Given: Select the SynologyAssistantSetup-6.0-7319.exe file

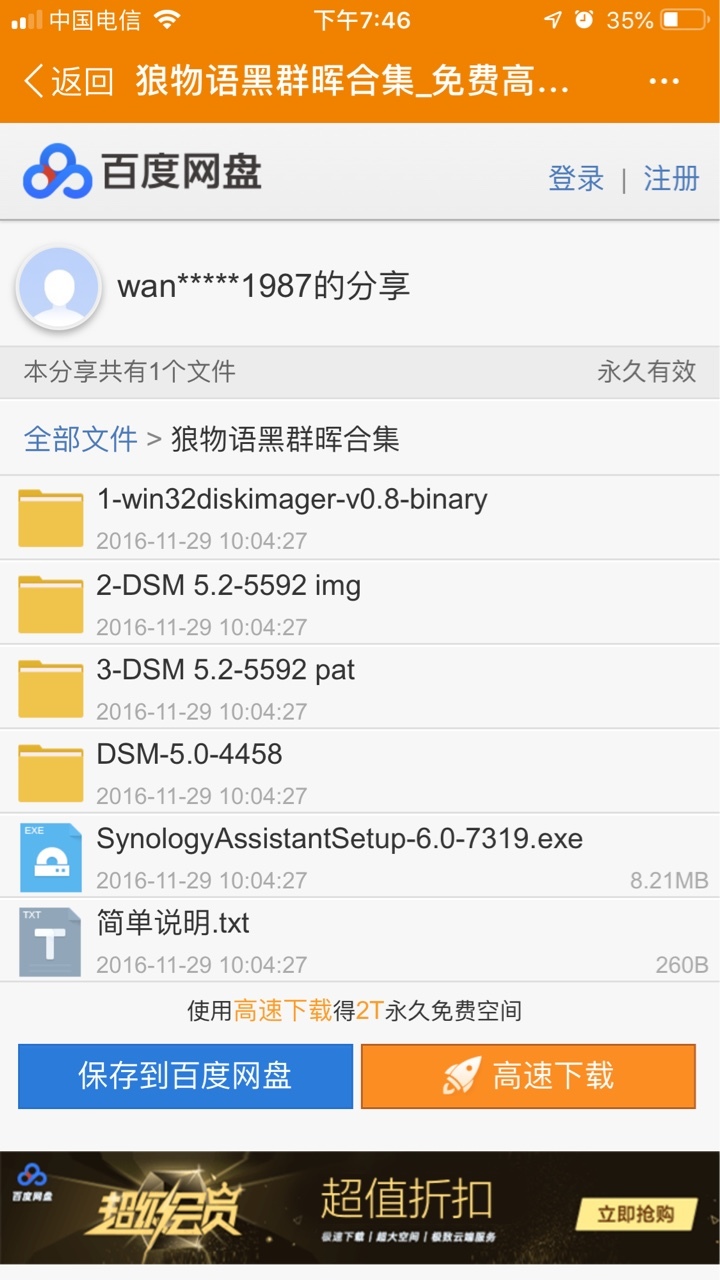Looking at the screenshot, I should tap(360, 855).
